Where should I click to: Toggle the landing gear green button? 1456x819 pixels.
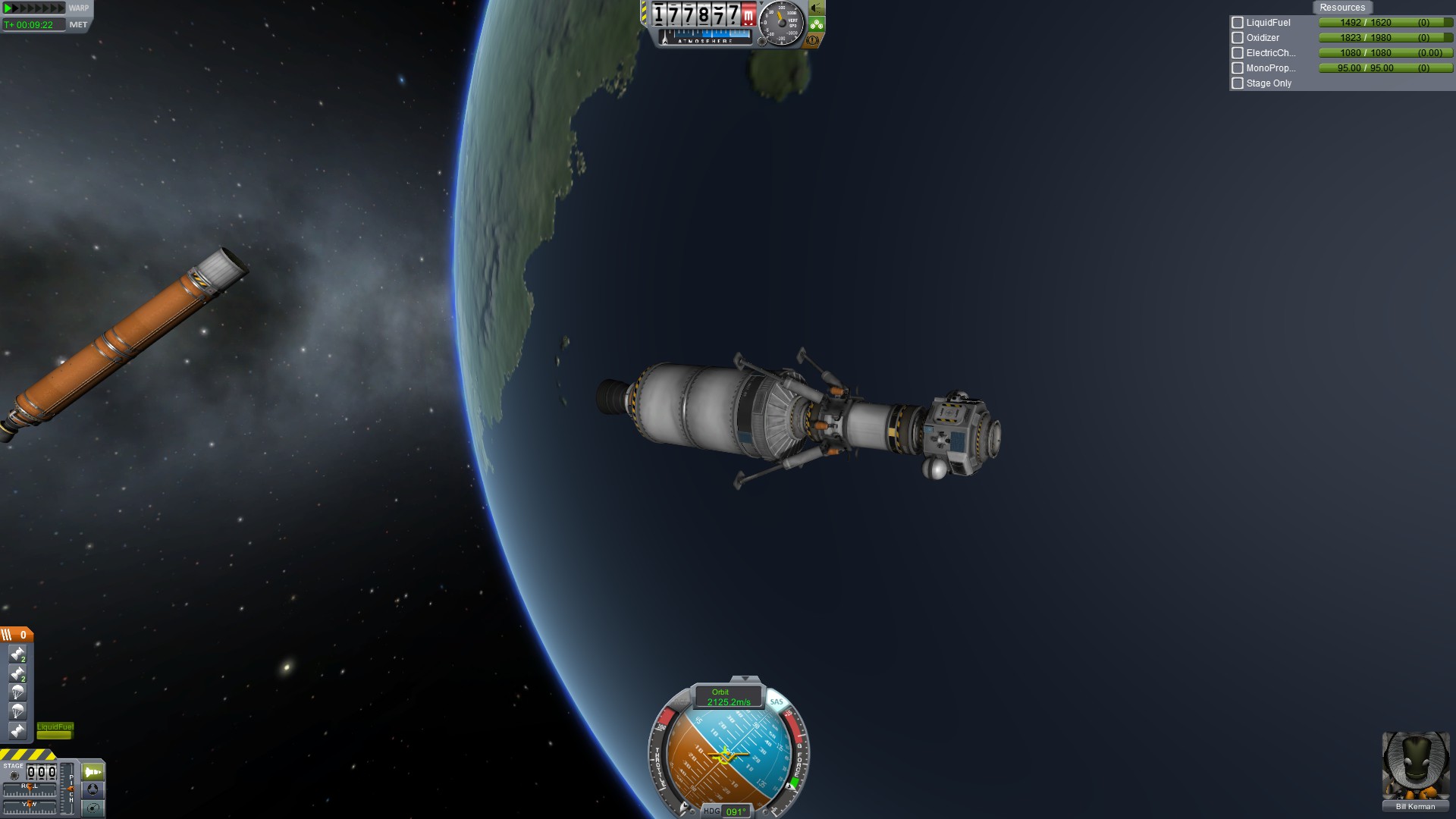pos(817,24)
